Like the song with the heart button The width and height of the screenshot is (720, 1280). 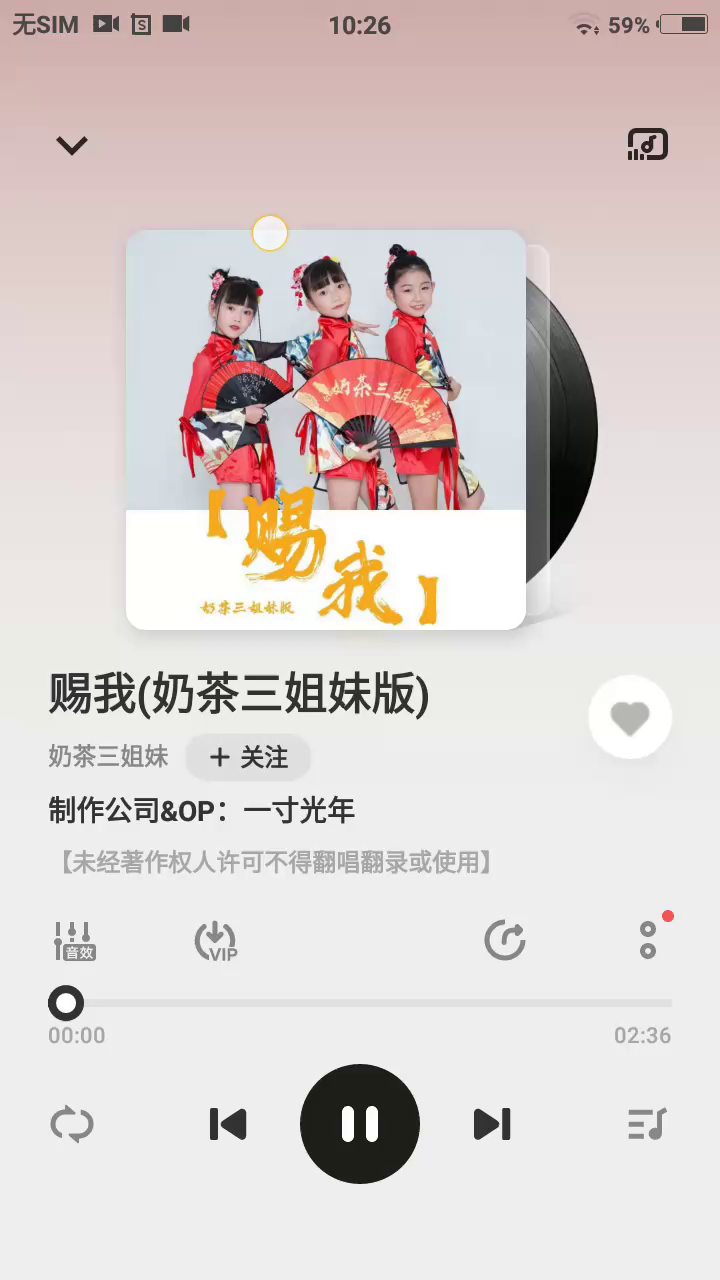(x=630, y=717)
